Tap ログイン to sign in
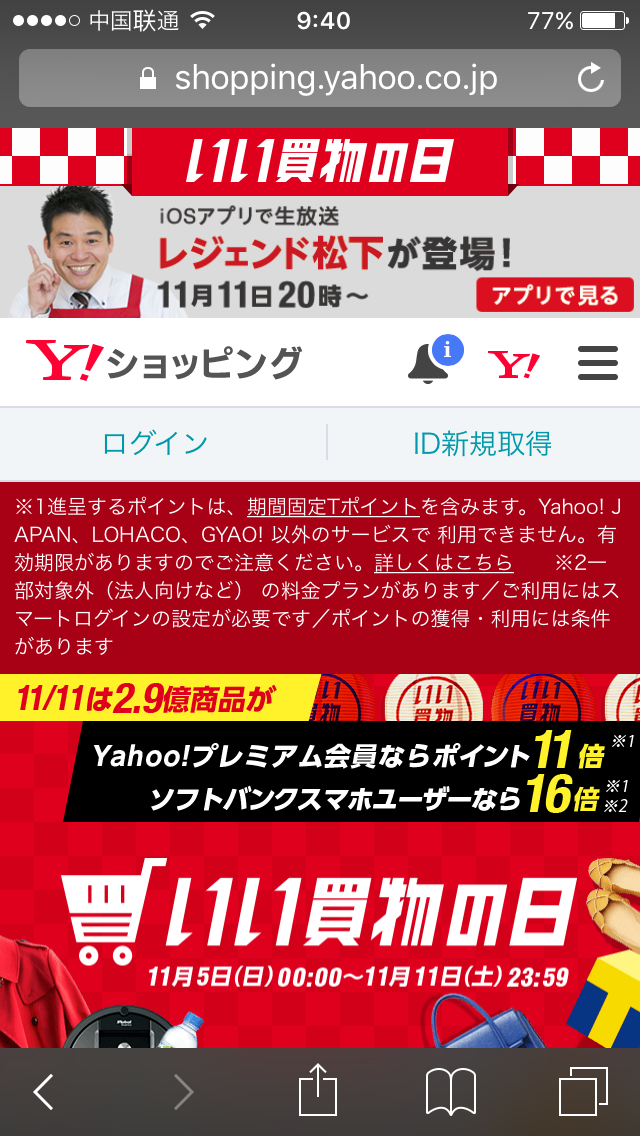 tap(155, 443)
